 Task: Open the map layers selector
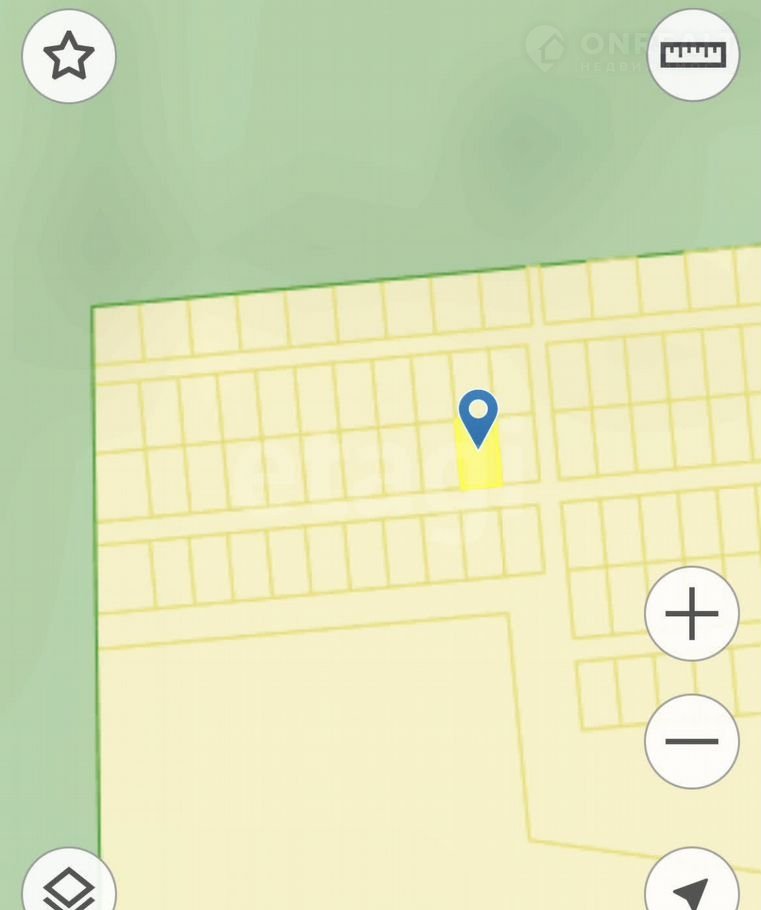point(69,885)
